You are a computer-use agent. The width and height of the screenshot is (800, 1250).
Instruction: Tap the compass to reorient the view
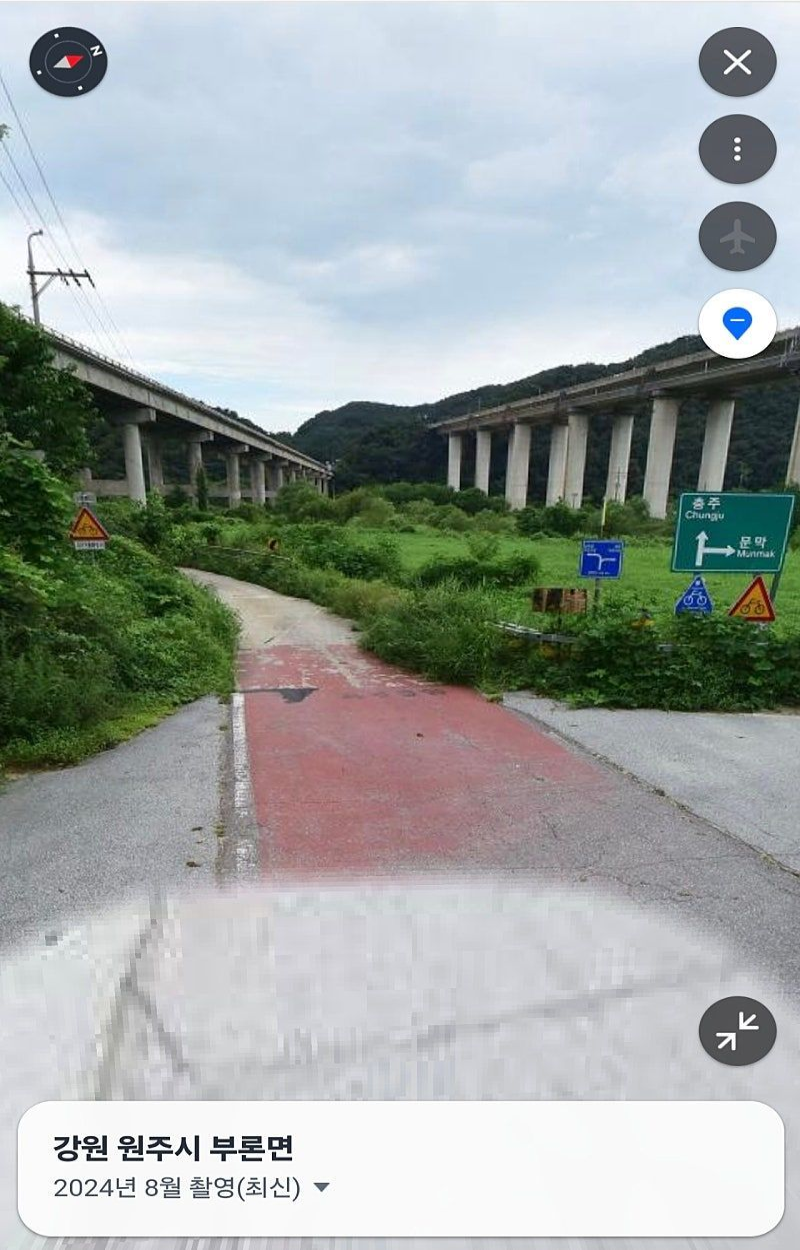pos(68,61)
